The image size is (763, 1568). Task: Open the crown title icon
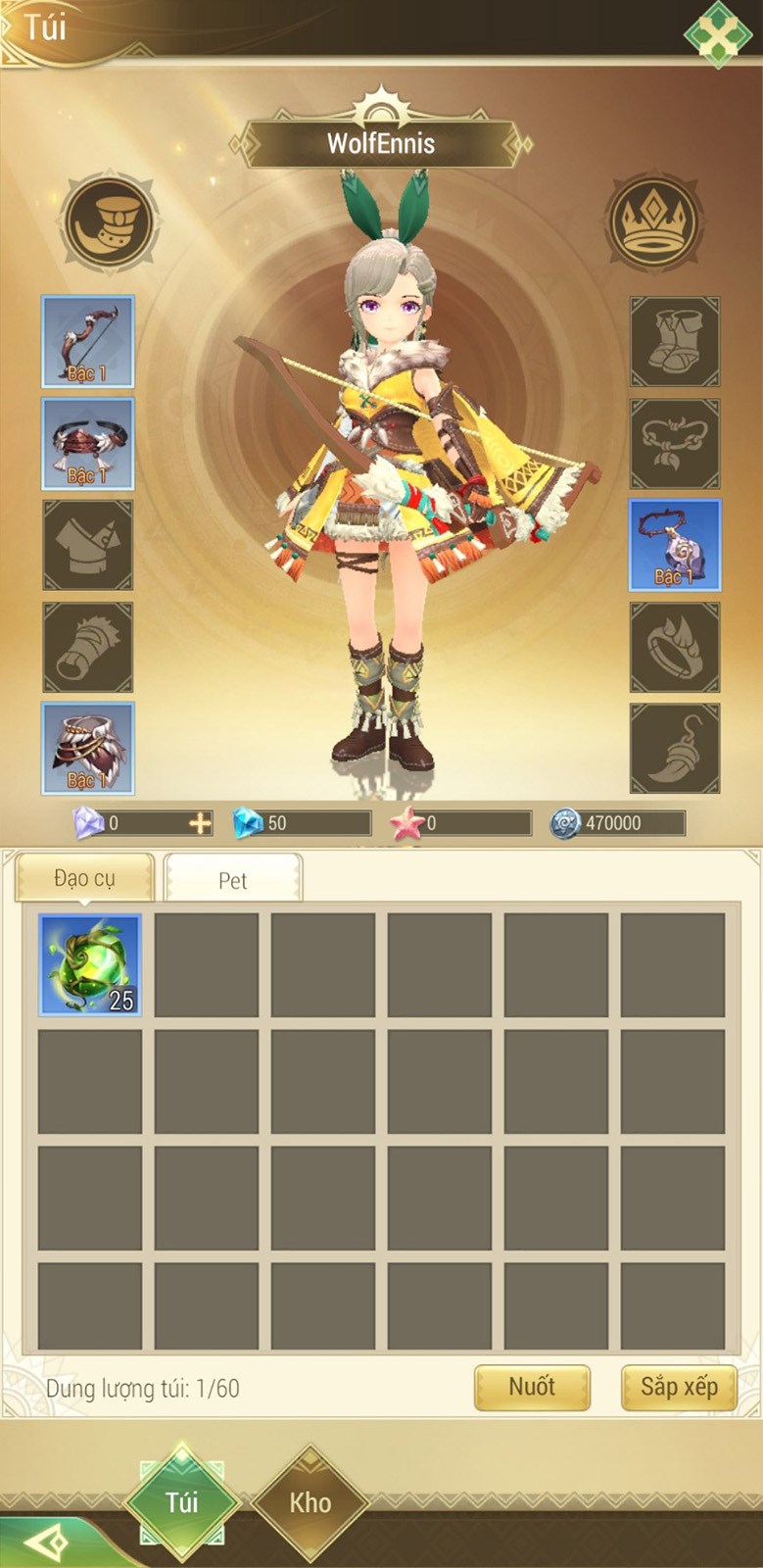[x=653, y=223]
